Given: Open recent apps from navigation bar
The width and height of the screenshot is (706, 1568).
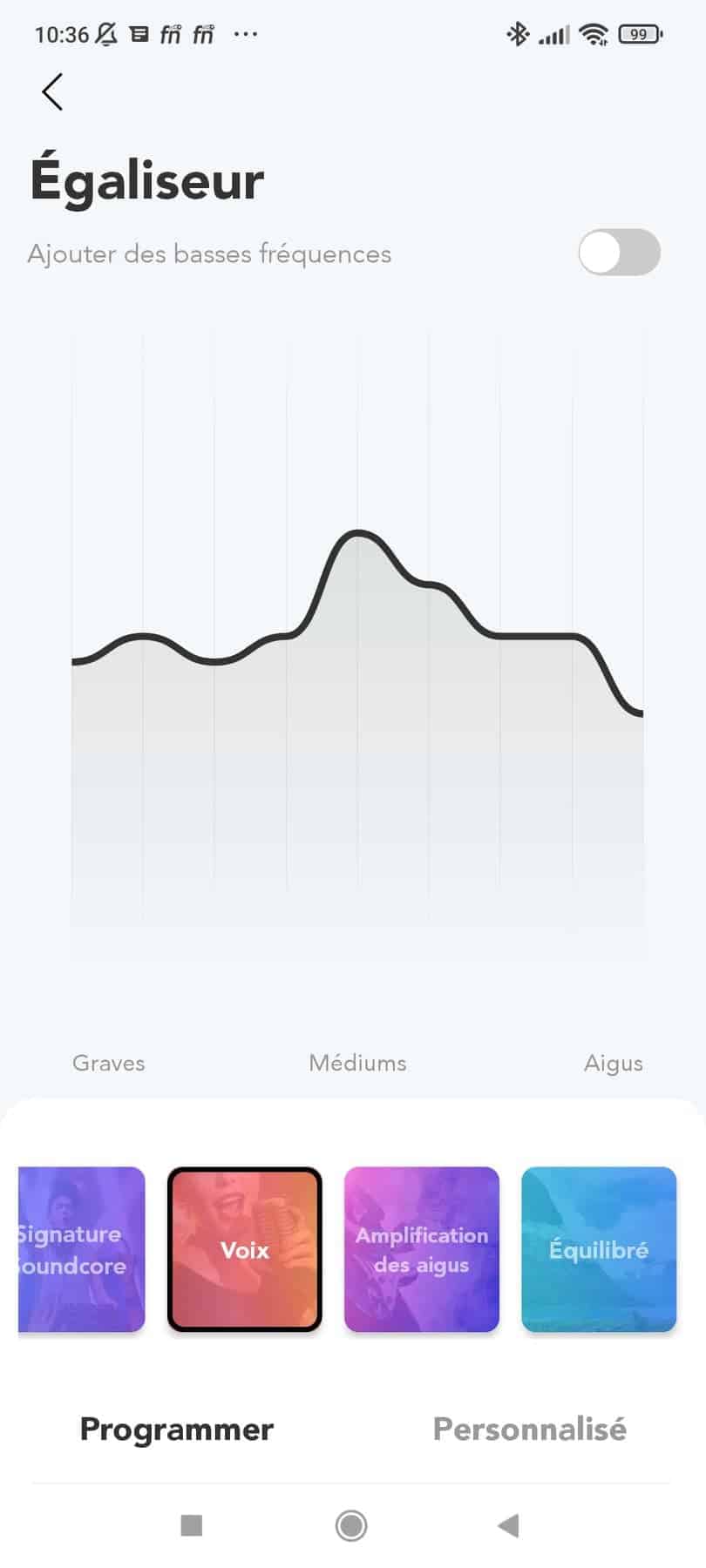Looking at the screenshot, I should tap(192, 1525).
